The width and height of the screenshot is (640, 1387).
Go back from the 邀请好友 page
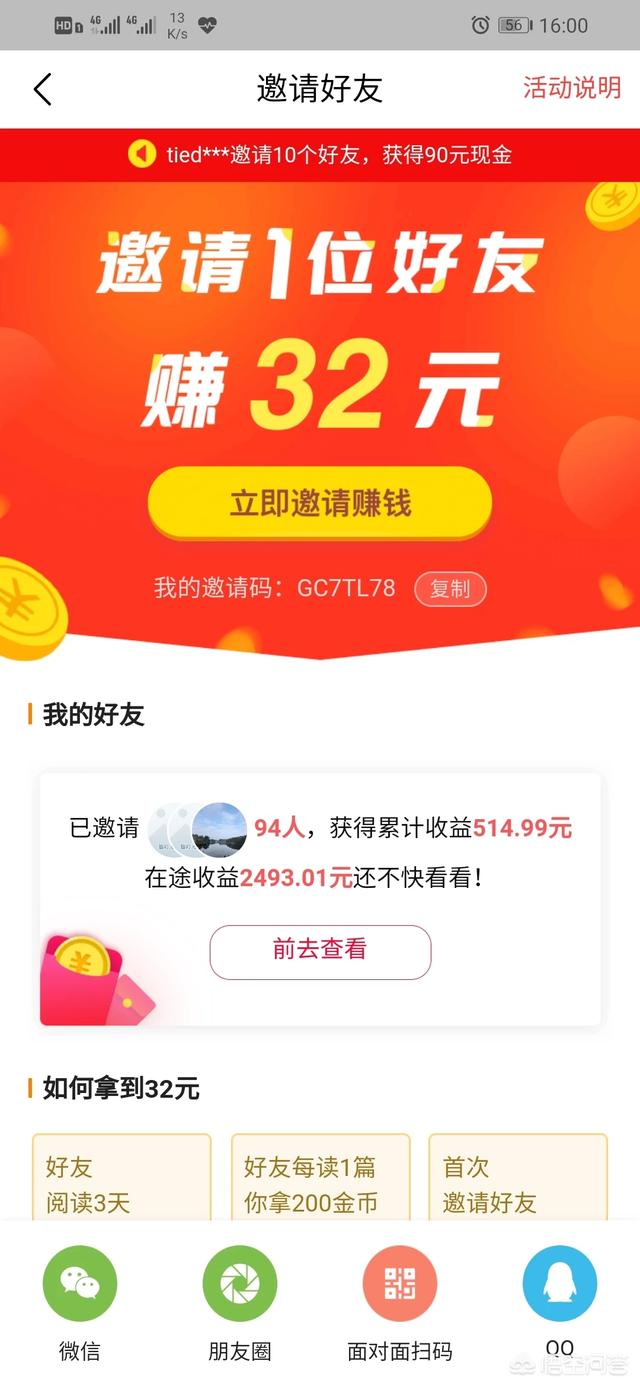(x=42, y=90)
